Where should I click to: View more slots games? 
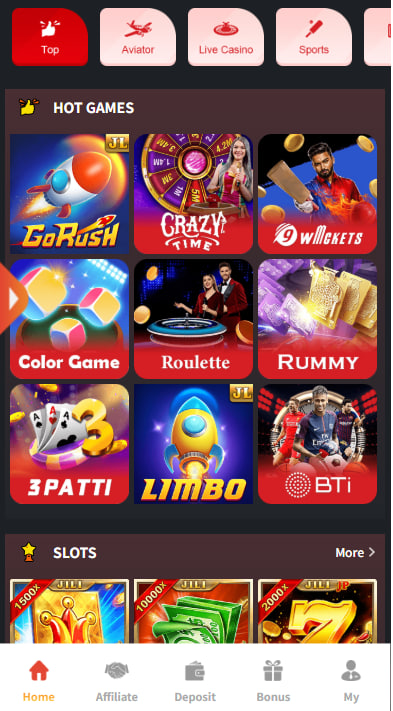click(355, 552)
